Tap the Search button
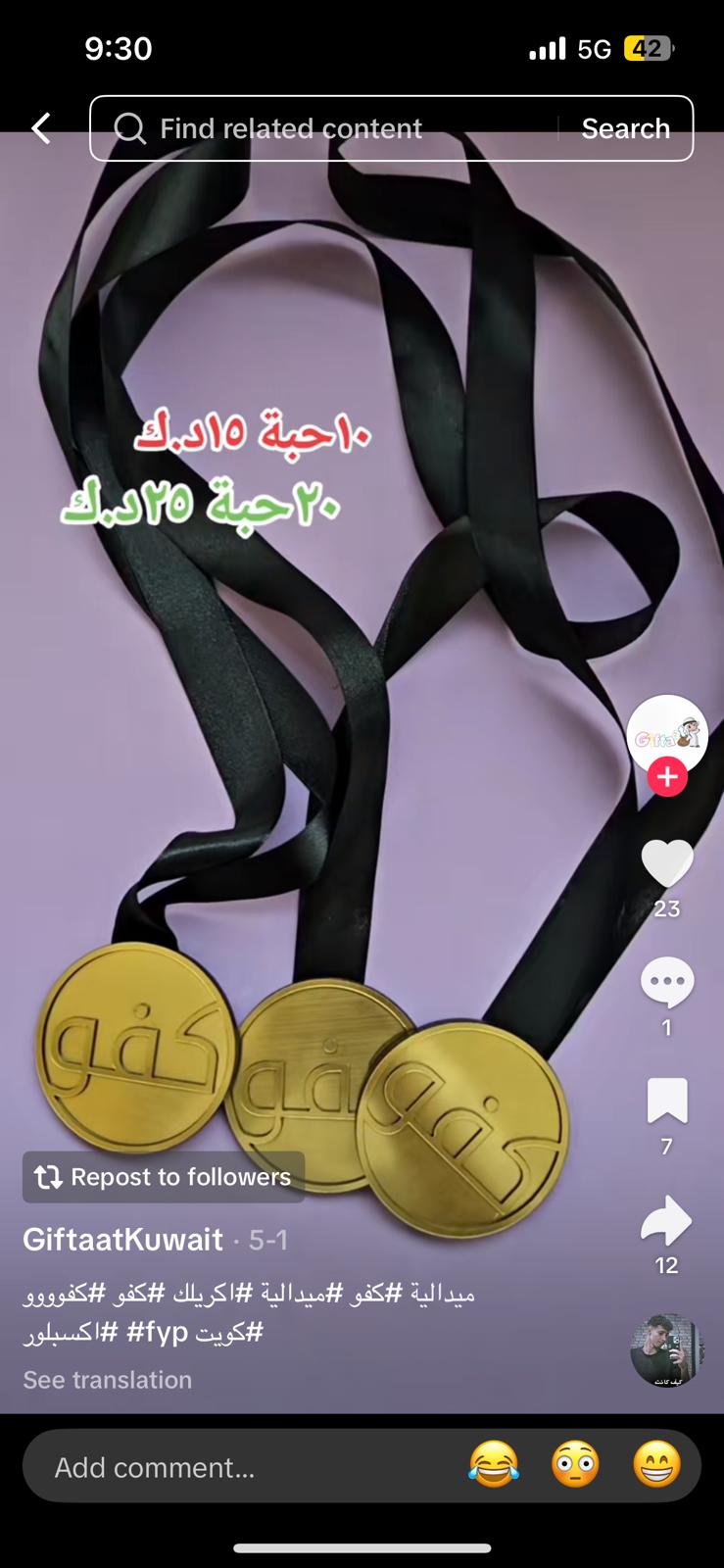This screenshot has height=1568, width=724. click(626, 128)
